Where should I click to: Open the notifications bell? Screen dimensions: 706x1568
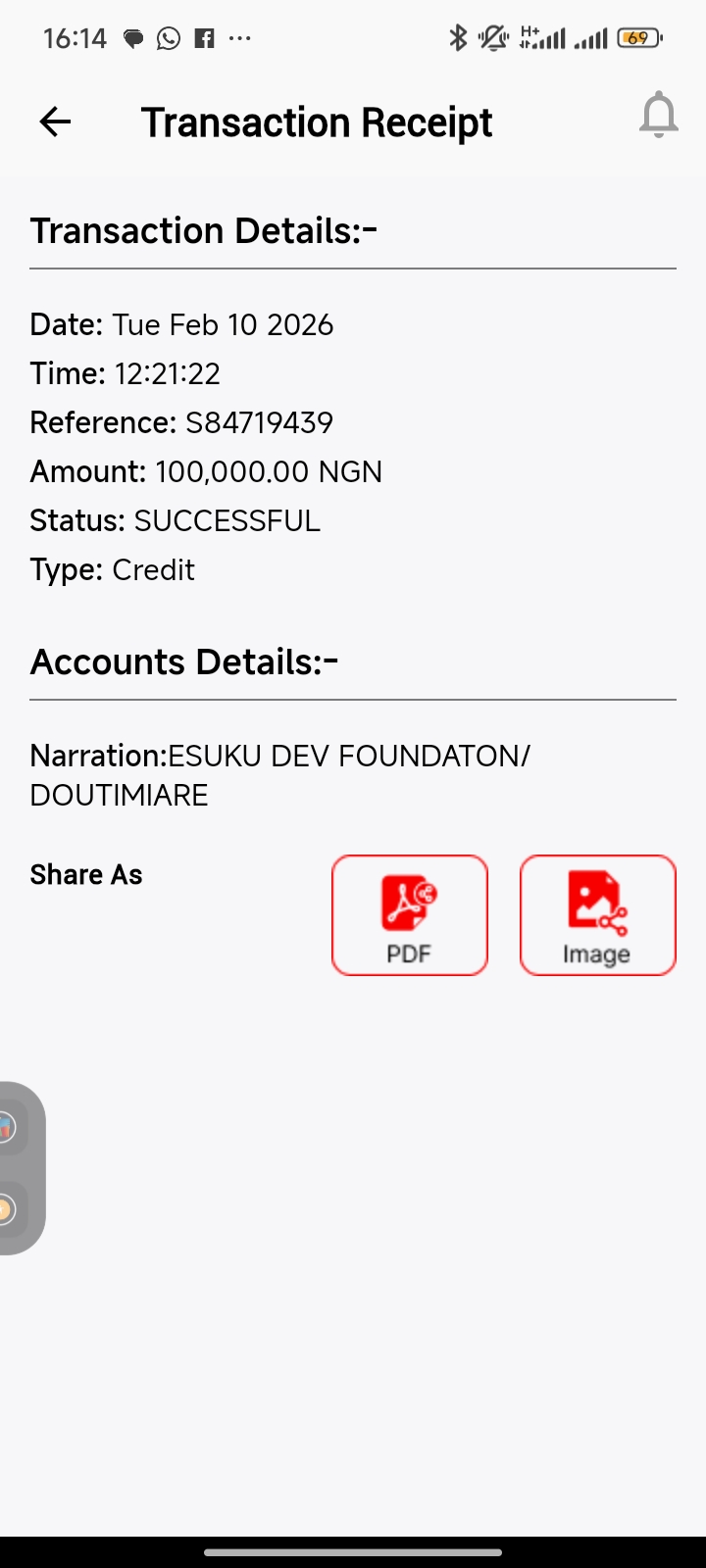point(658,116)
